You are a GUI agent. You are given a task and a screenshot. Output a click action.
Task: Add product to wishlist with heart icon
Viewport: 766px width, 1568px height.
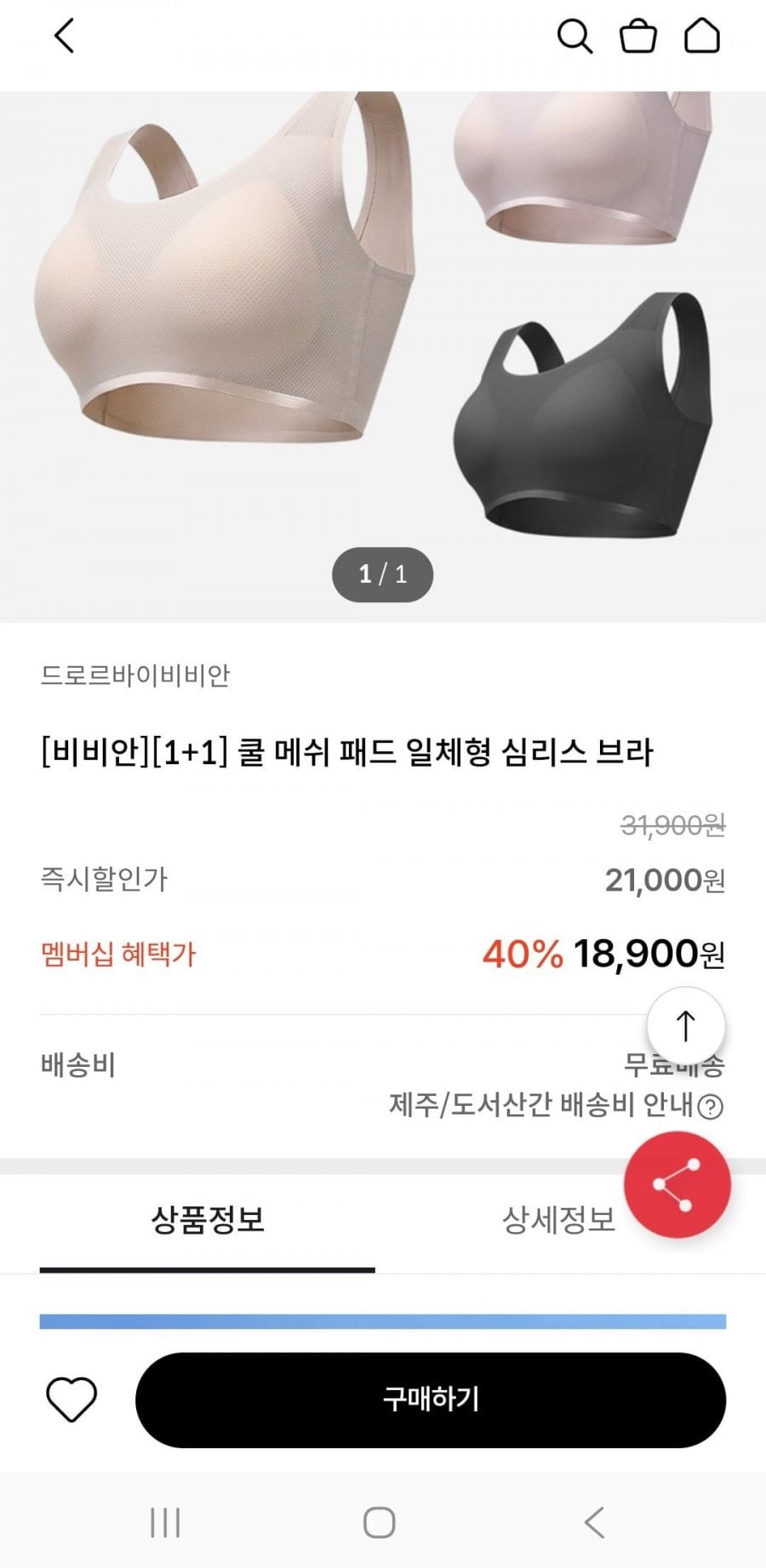point(71,1400)
